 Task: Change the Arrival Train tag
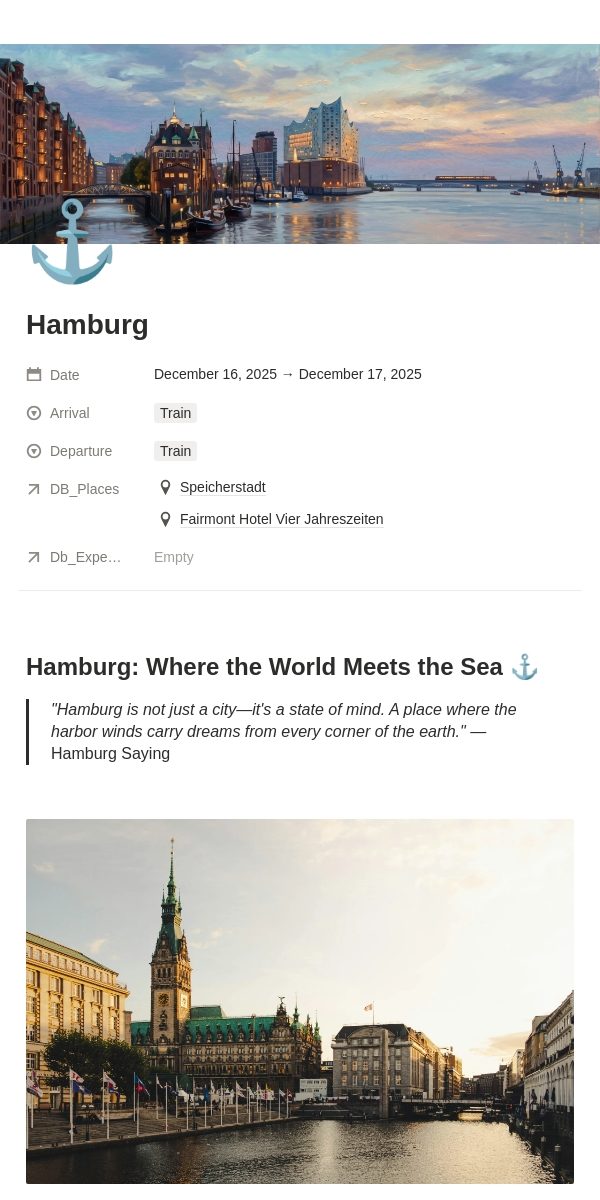(175, 413)
